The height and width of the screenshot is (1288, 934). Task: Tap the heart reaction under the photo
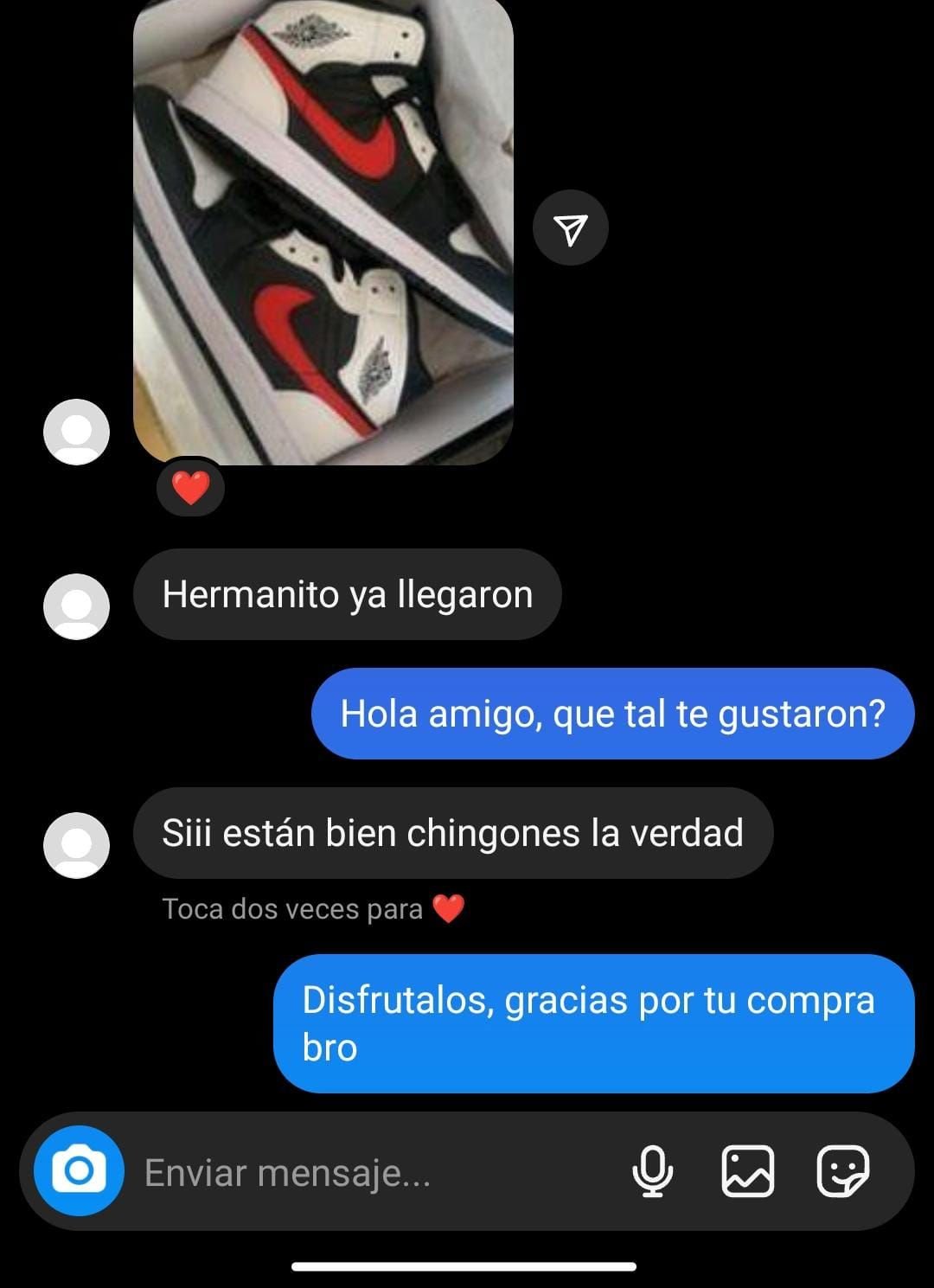(190, 488)
